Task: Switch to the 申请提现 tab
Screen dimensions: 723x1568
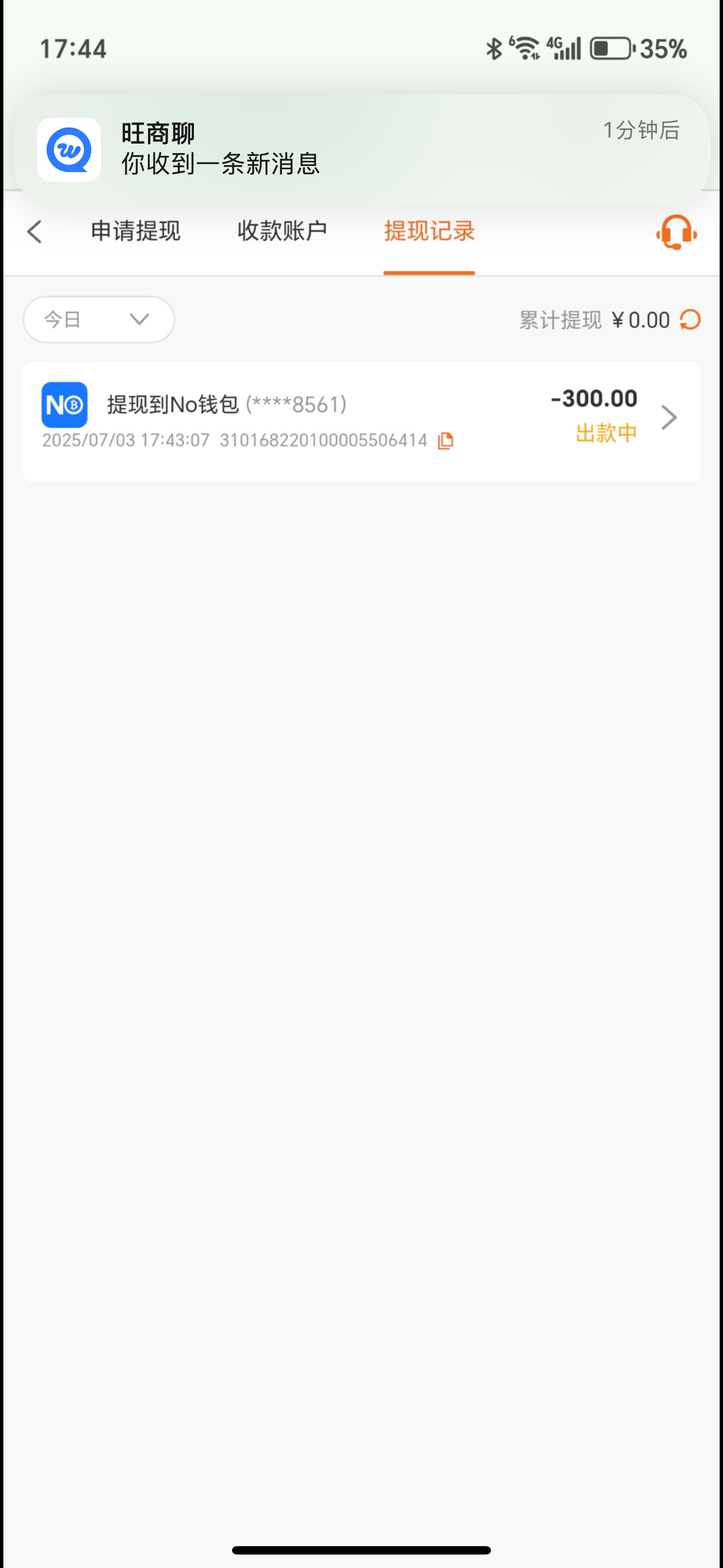Action: point(136,231)
